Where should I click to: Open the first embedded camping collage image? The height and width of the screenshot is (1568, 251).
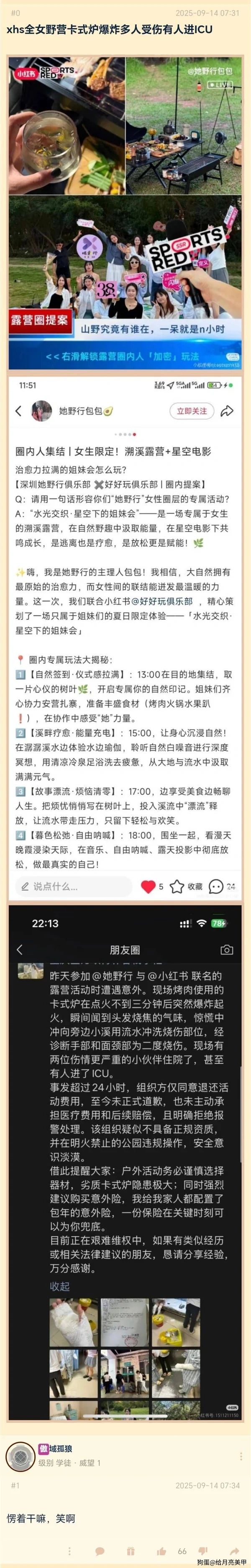tap(125, 213)
